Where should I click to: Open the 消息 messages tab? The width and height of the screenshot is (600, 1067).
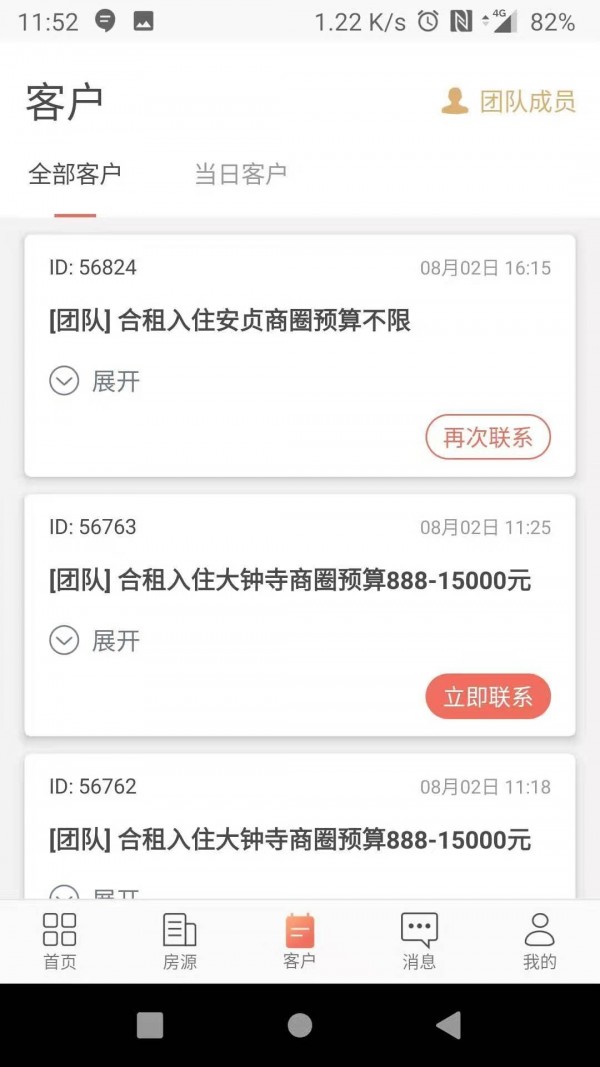tap(420, 941)
